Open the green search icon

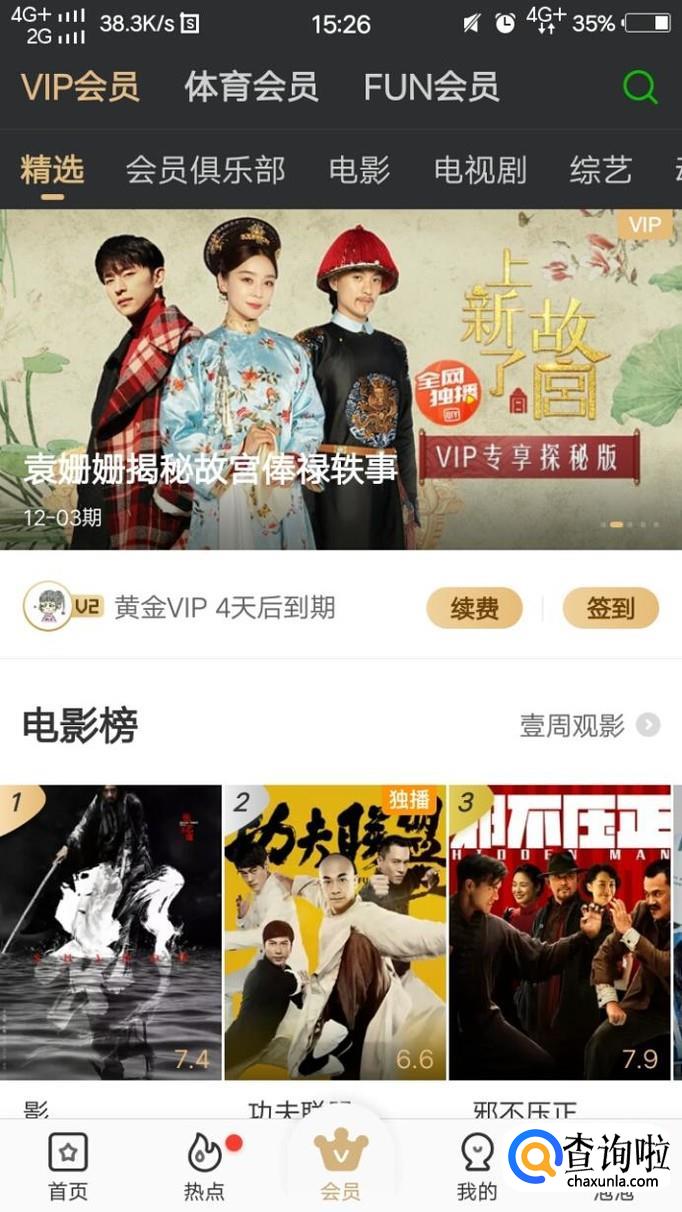tap(640, 87)
